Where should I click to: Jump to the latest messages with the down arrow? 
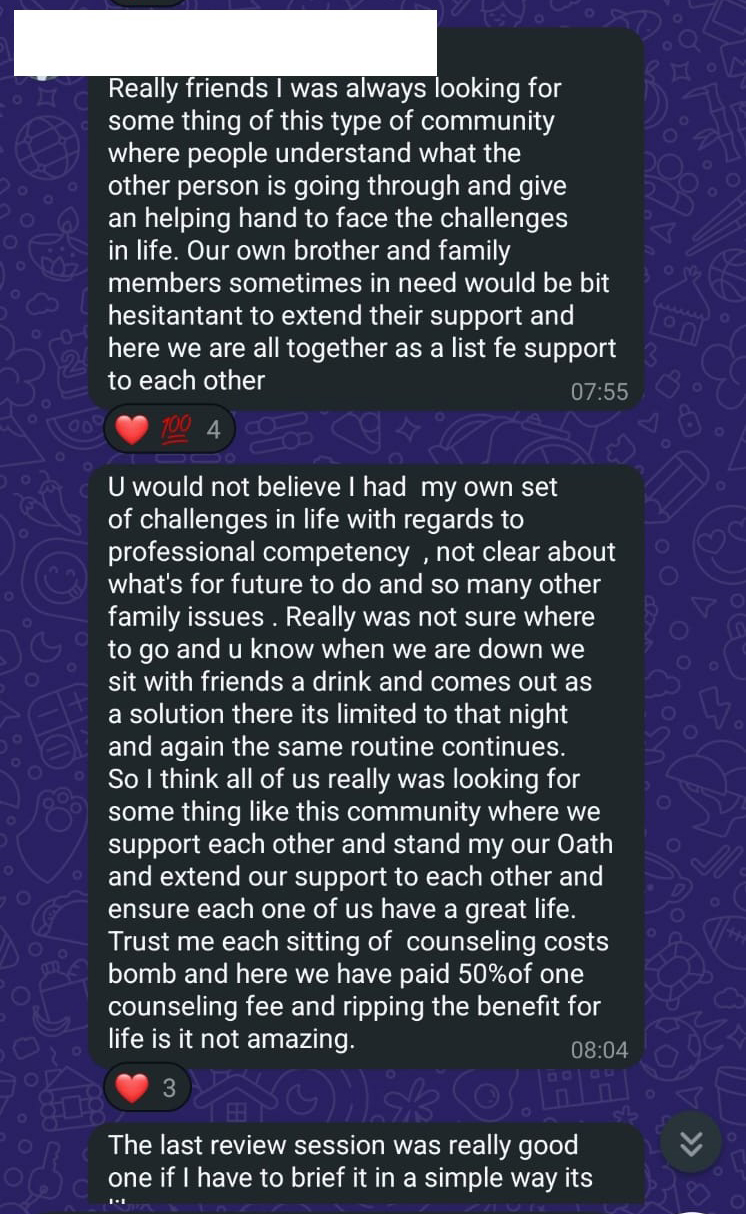tap(691, 1142)
